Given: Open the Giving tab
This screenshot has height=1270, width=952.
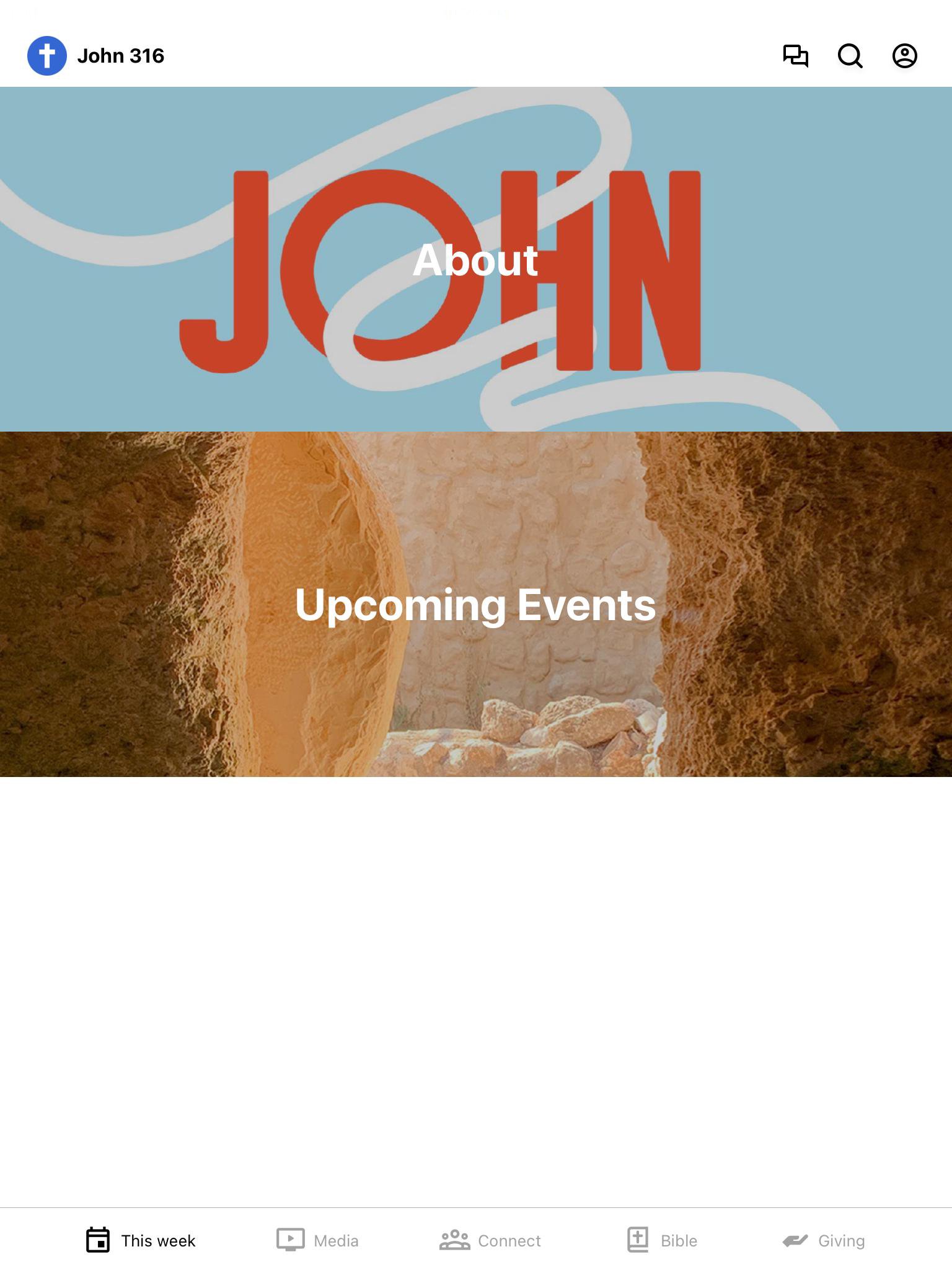Looking at the screenshot, I should (x=823, y=1240).
